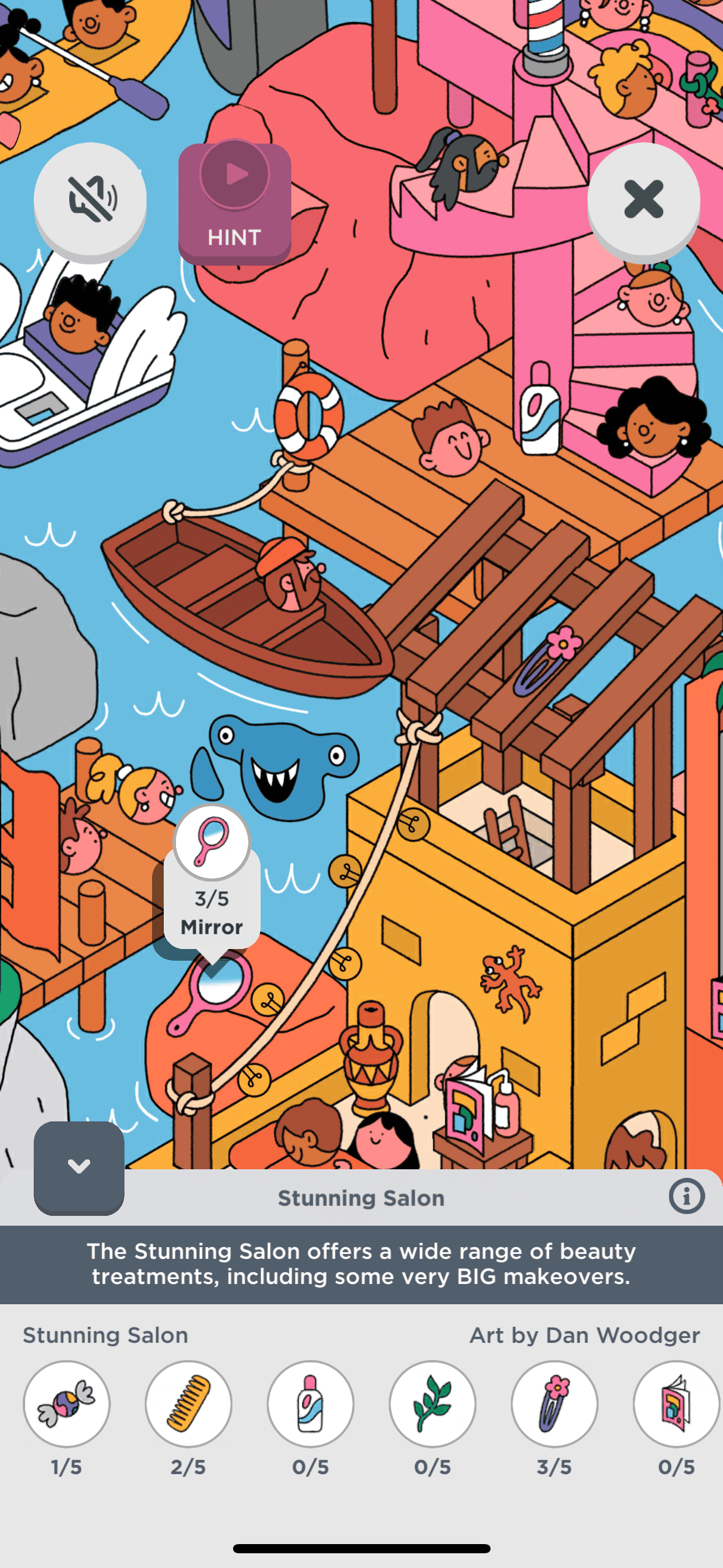Play a video for a hint
Image resolution: width=723 pixels, height=1568 pixels.
coord(234,202)
